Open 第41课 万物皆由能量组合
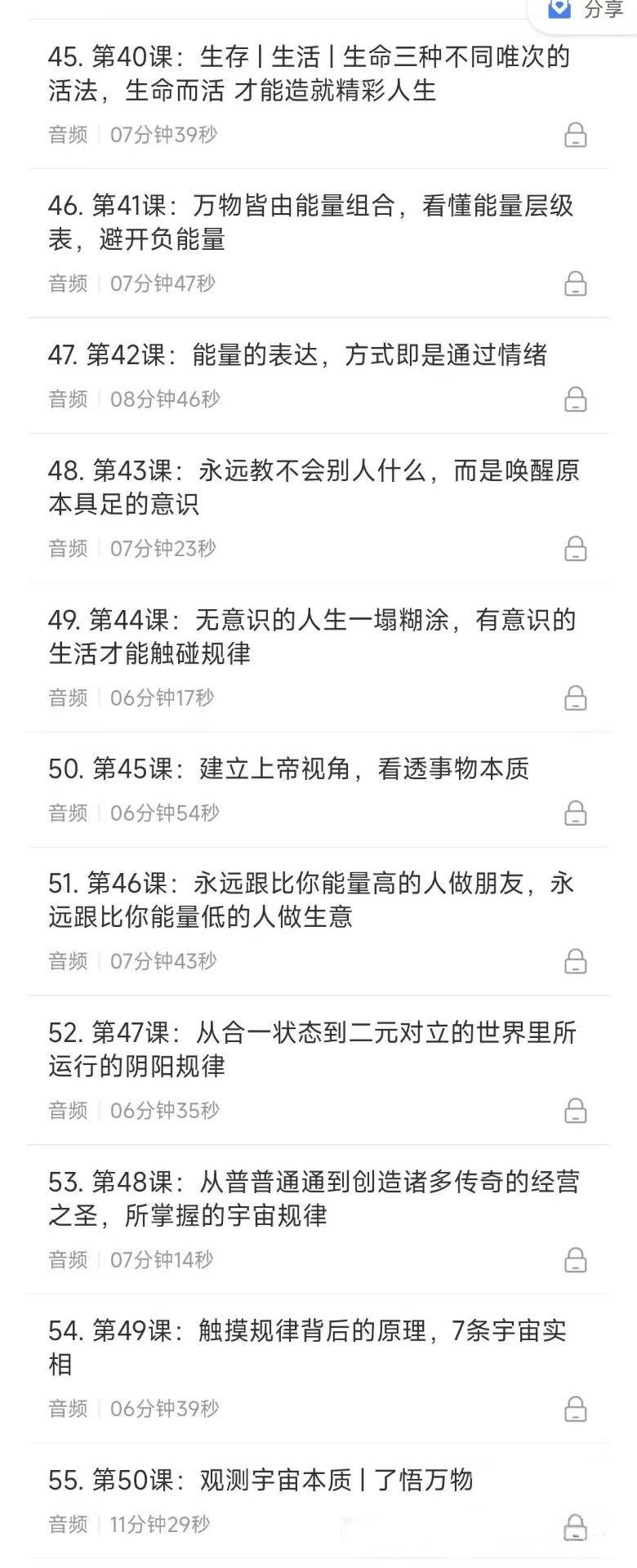Viewport: 637px width, 1568px height. (310, 222)
